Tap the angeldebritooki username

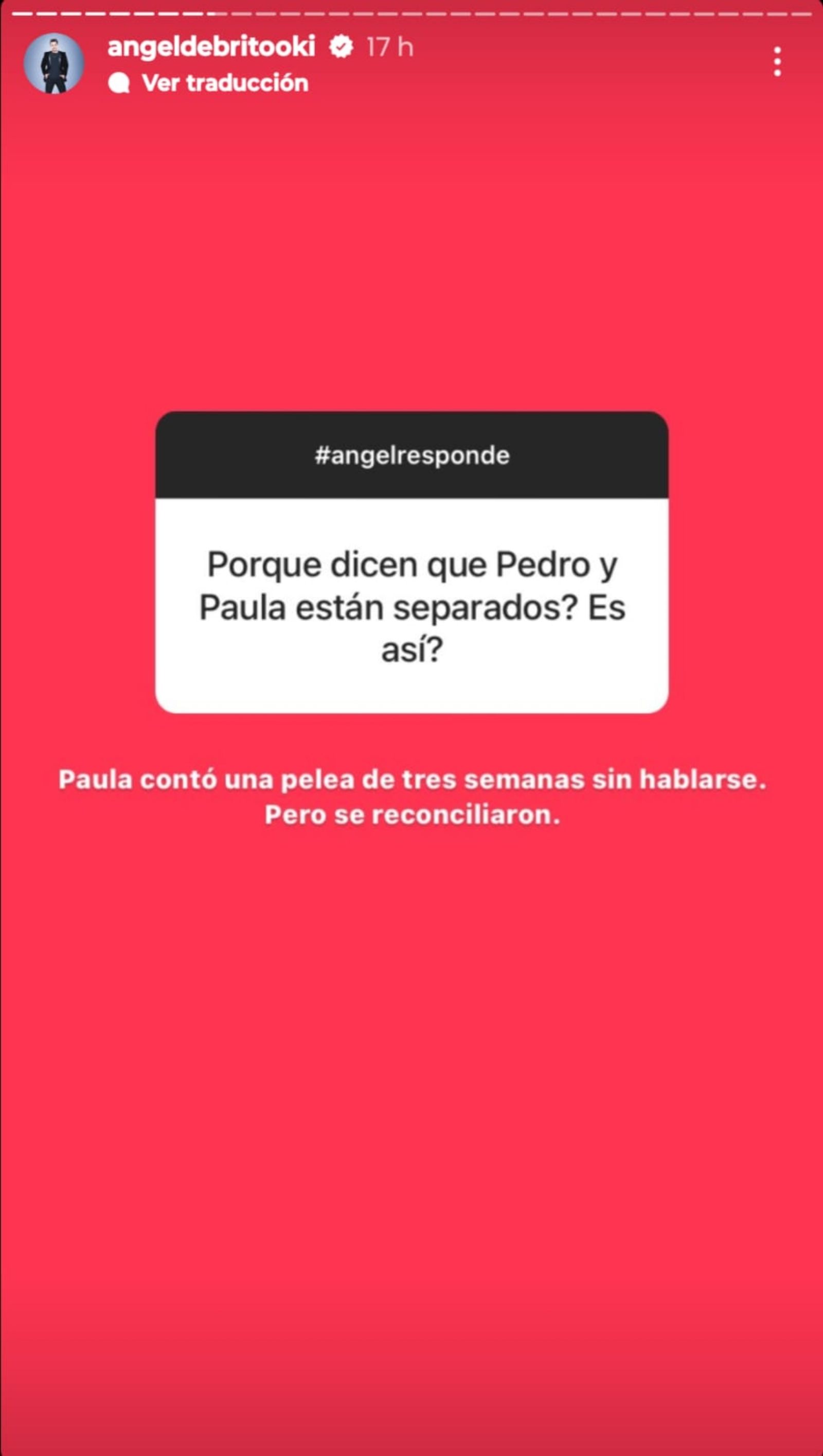(211, 47)
